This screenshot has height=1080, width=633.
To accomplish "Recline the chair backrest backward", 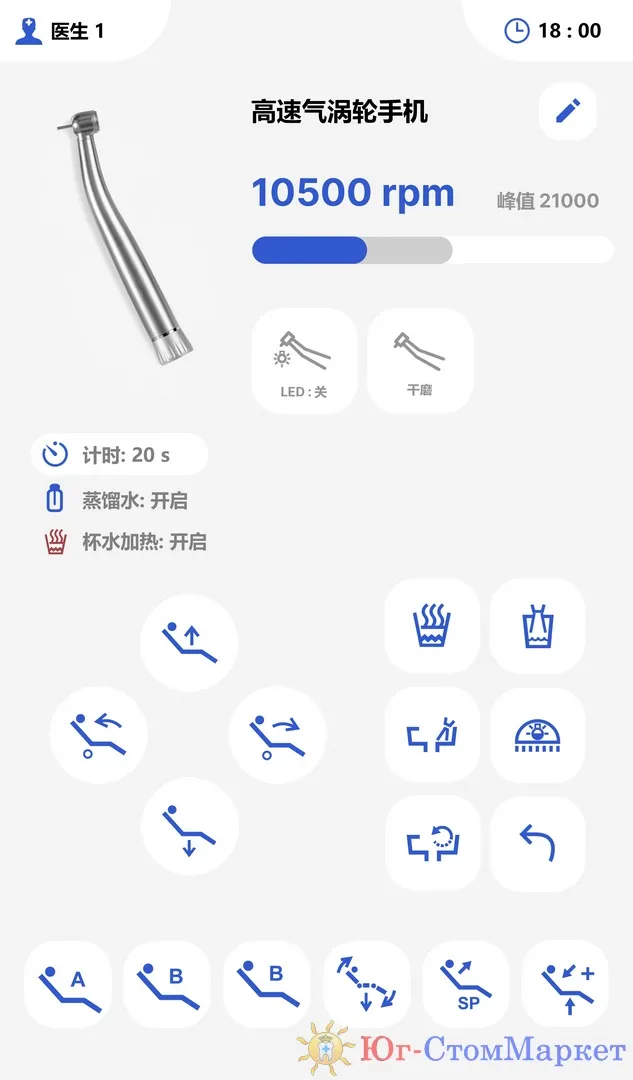I will 98,735.
